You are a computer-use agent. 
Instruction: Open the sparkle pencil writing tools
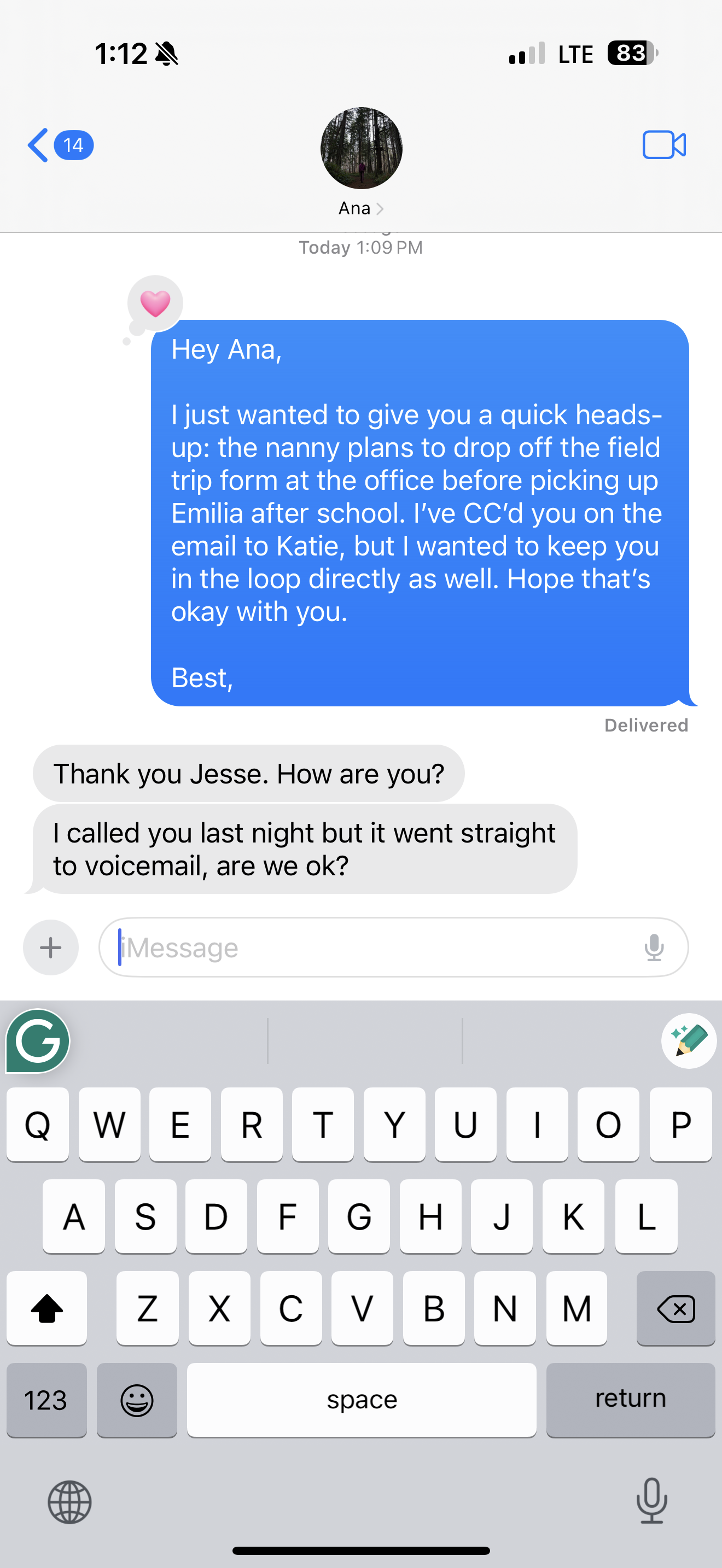(x=689, y=1040)
